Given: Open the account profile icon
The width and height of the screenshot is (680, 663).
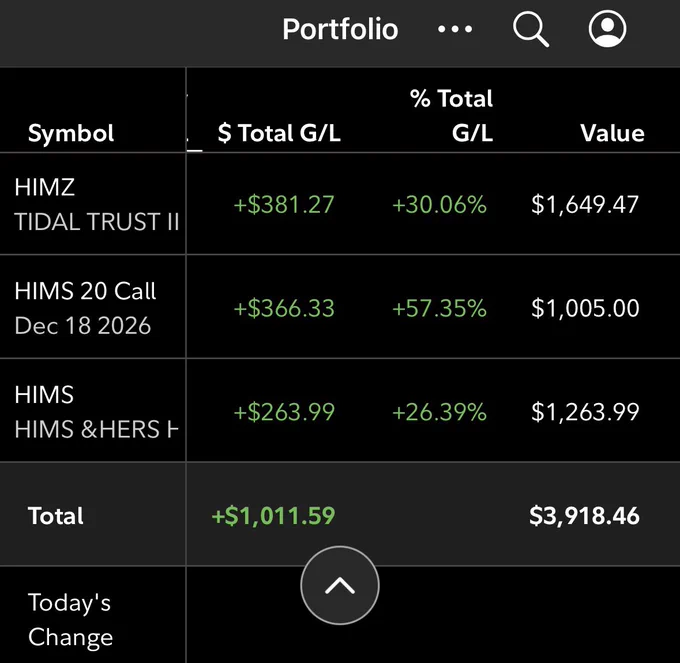Looking at the screenshot, I should tap(607, 29).
